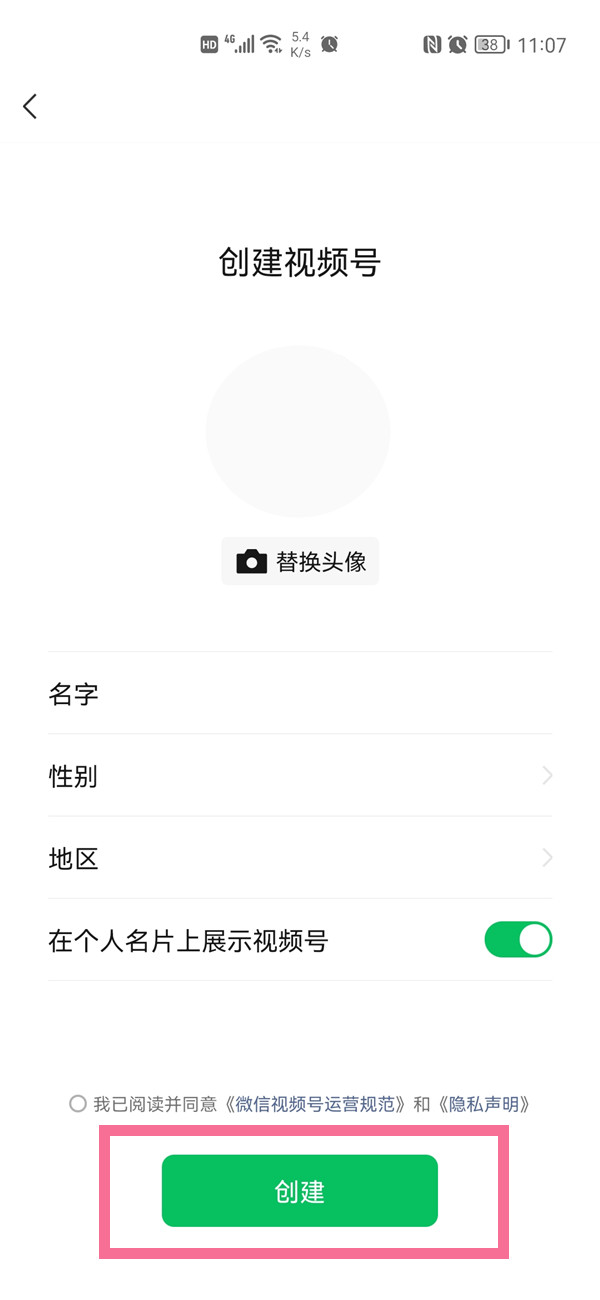This screenshot has width=600, height=1300.
Task: Tap the 名字 field
Action: coord(300,694)
